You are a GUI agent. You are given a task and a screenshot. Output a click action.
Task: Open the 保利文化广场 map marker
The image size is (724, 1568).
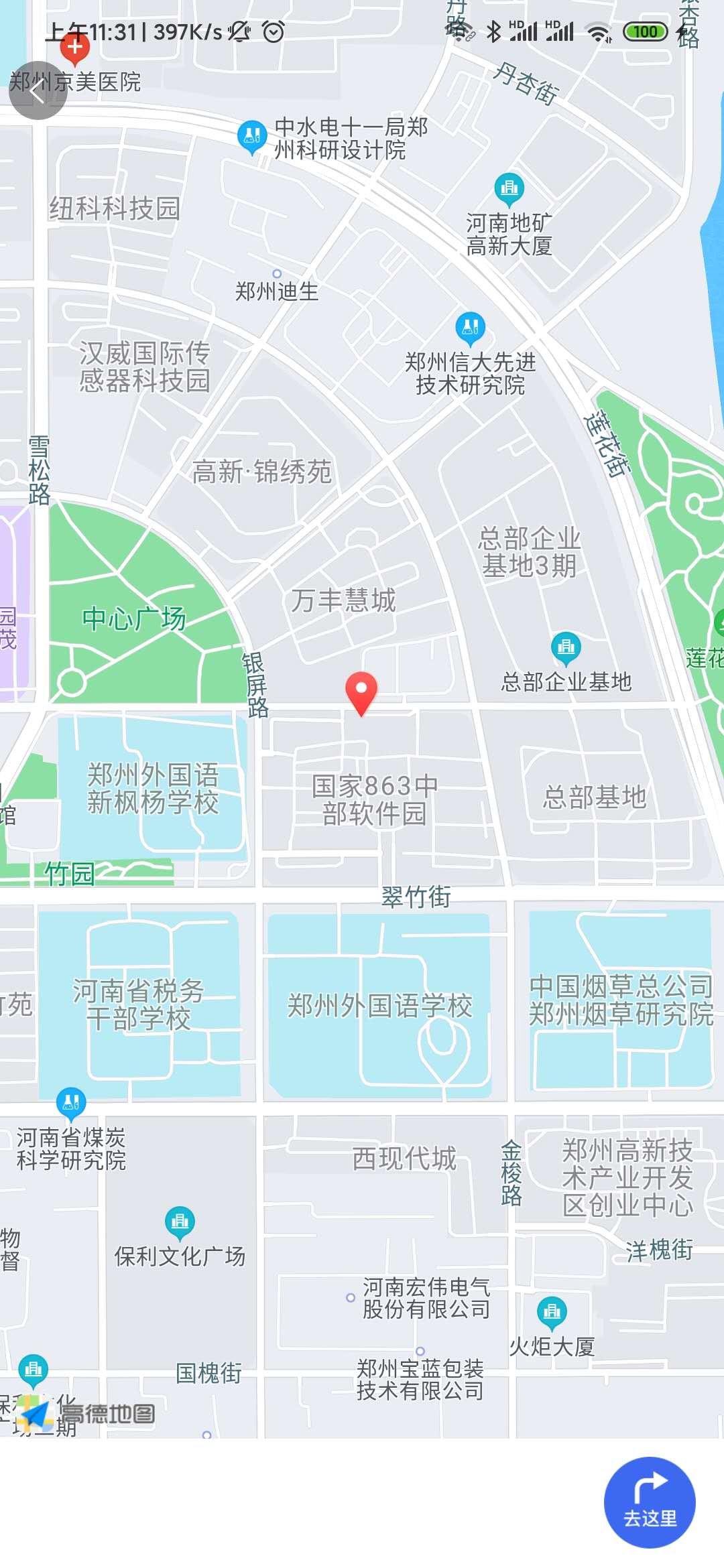pyautogui.click(x=180, y=1223)
